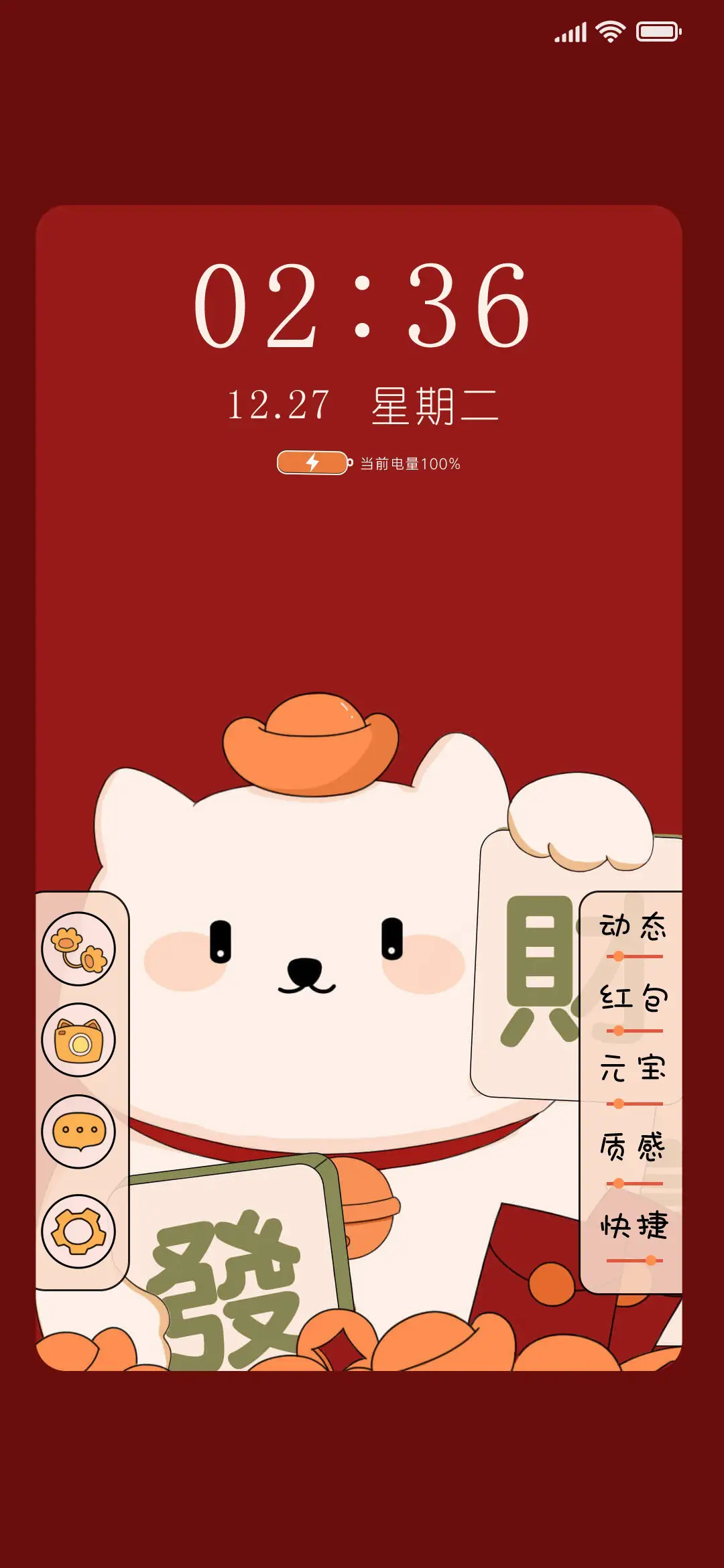Click the 元宝 slider knob
Image resolution: width=724 pixels, height=1568 pixels.
coord(619,1102)
